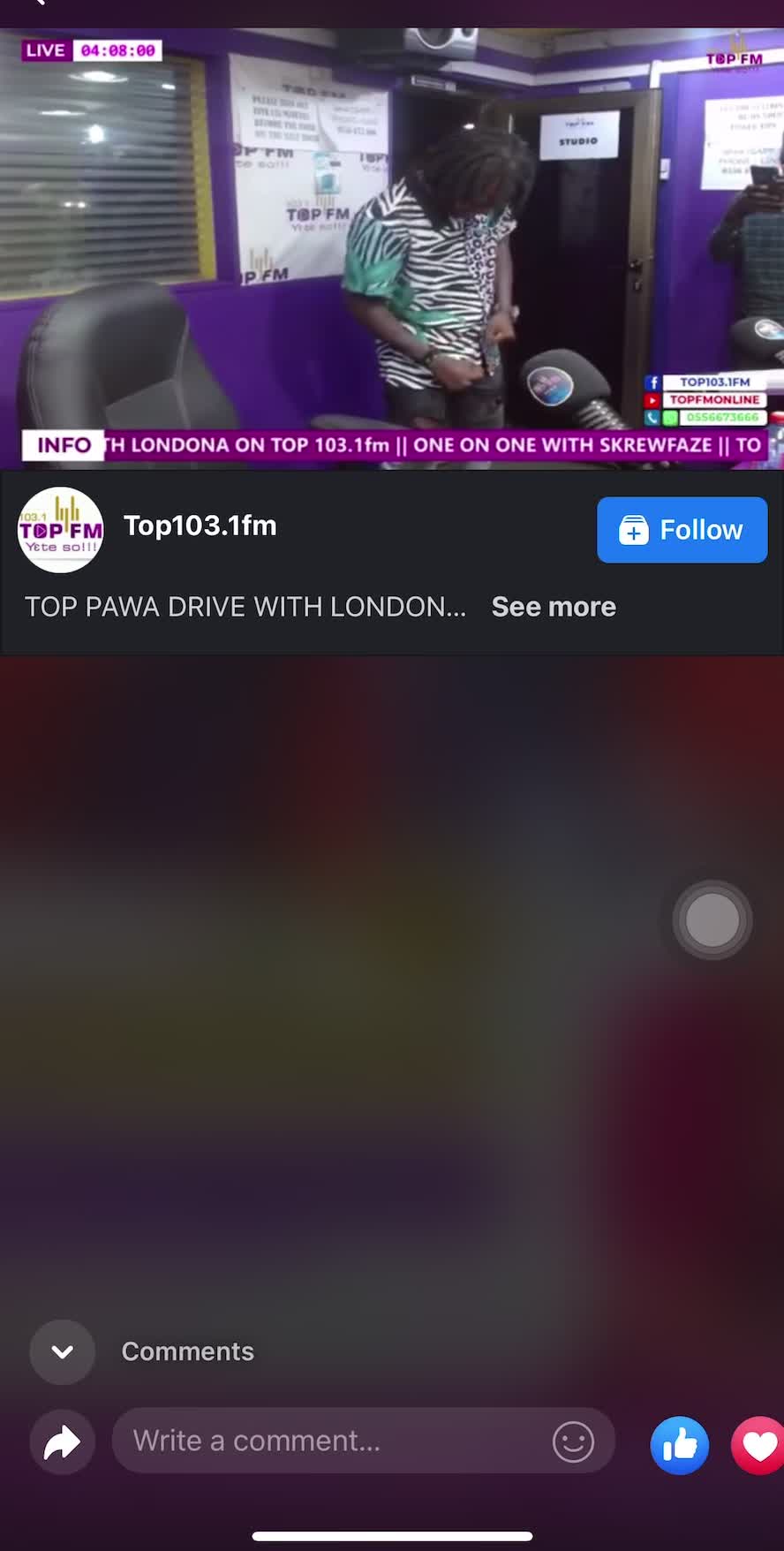Send a heart love reaction

758,1446
